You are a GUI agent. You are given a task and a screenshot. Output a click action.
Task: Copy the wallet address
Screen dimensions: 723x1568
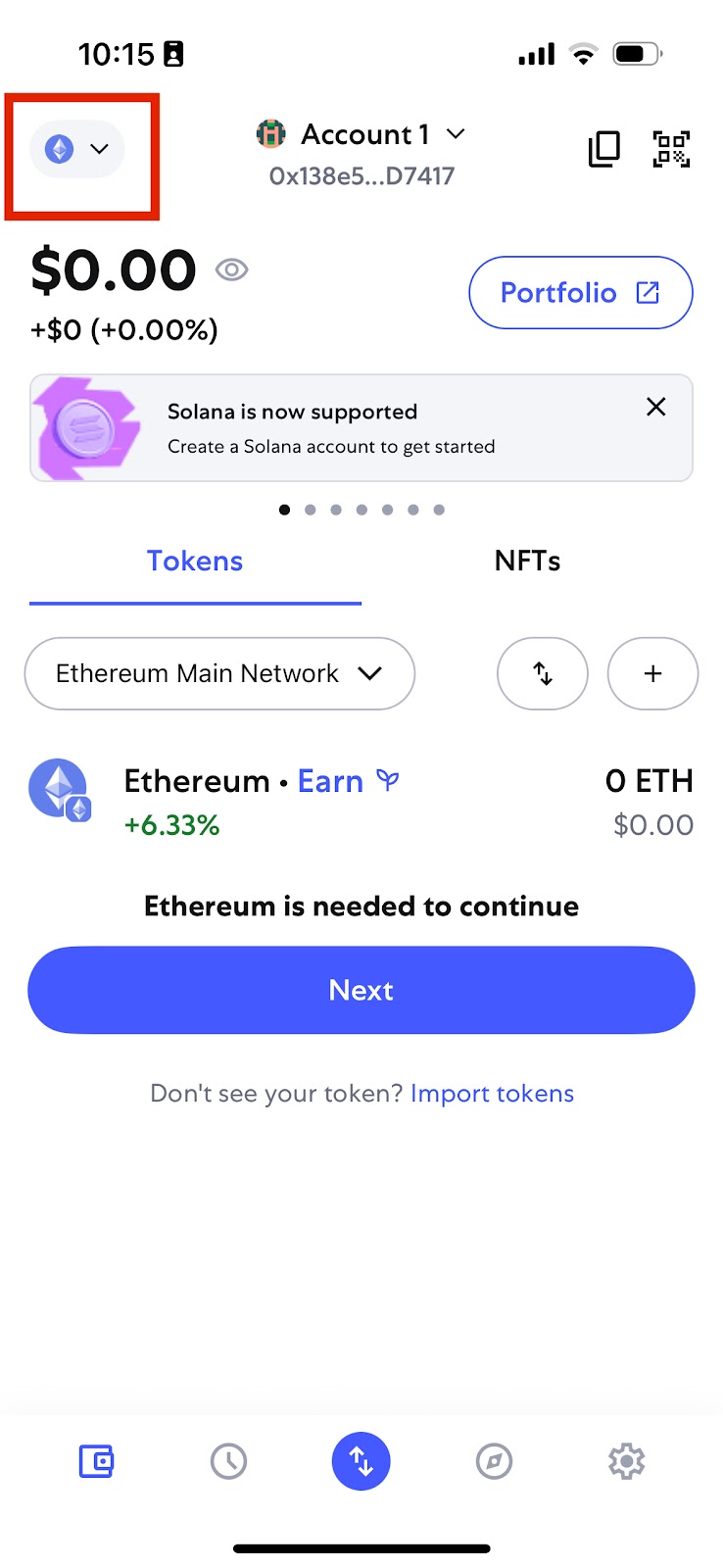click(603, 149)
